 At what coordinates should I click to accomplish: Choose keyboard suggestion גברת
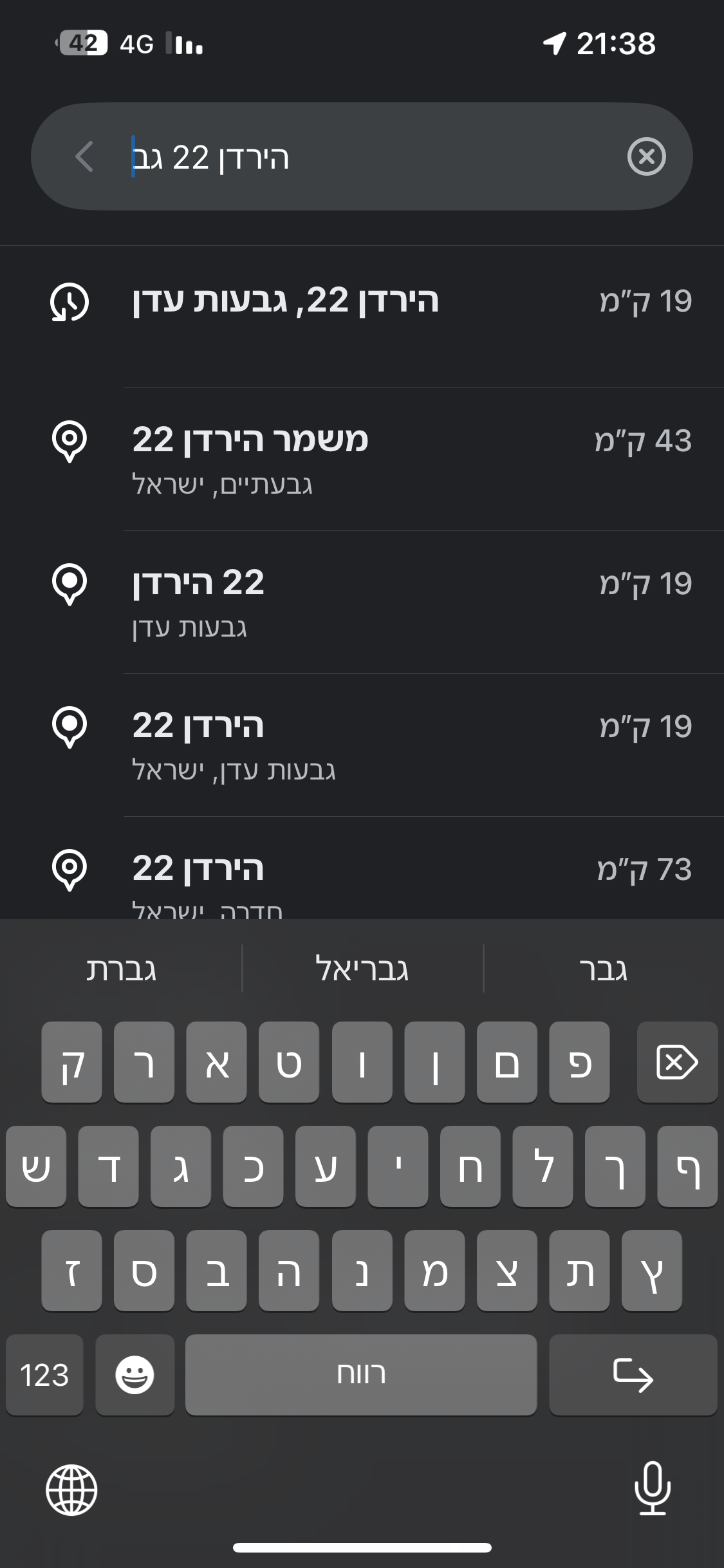122,969
